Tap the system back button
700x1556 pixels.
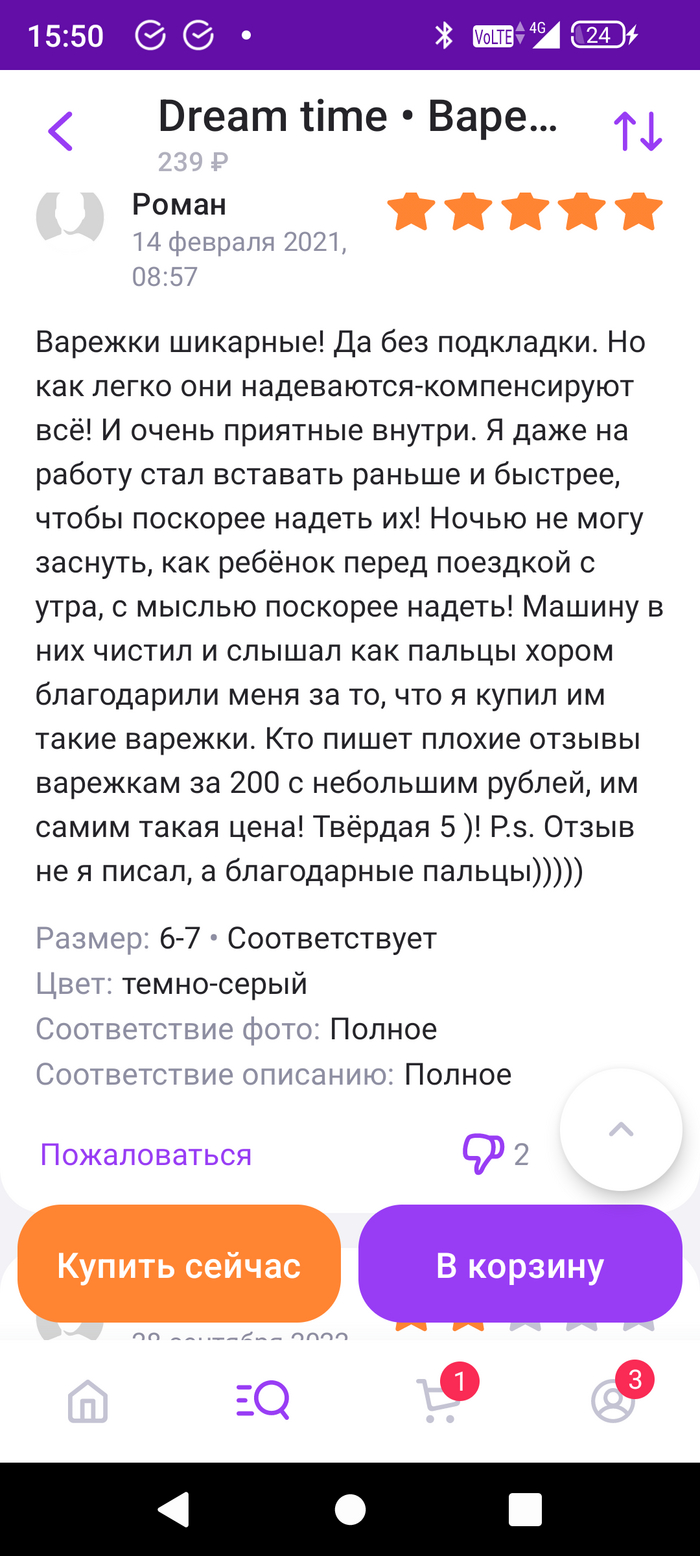[x=174, y=1509]
